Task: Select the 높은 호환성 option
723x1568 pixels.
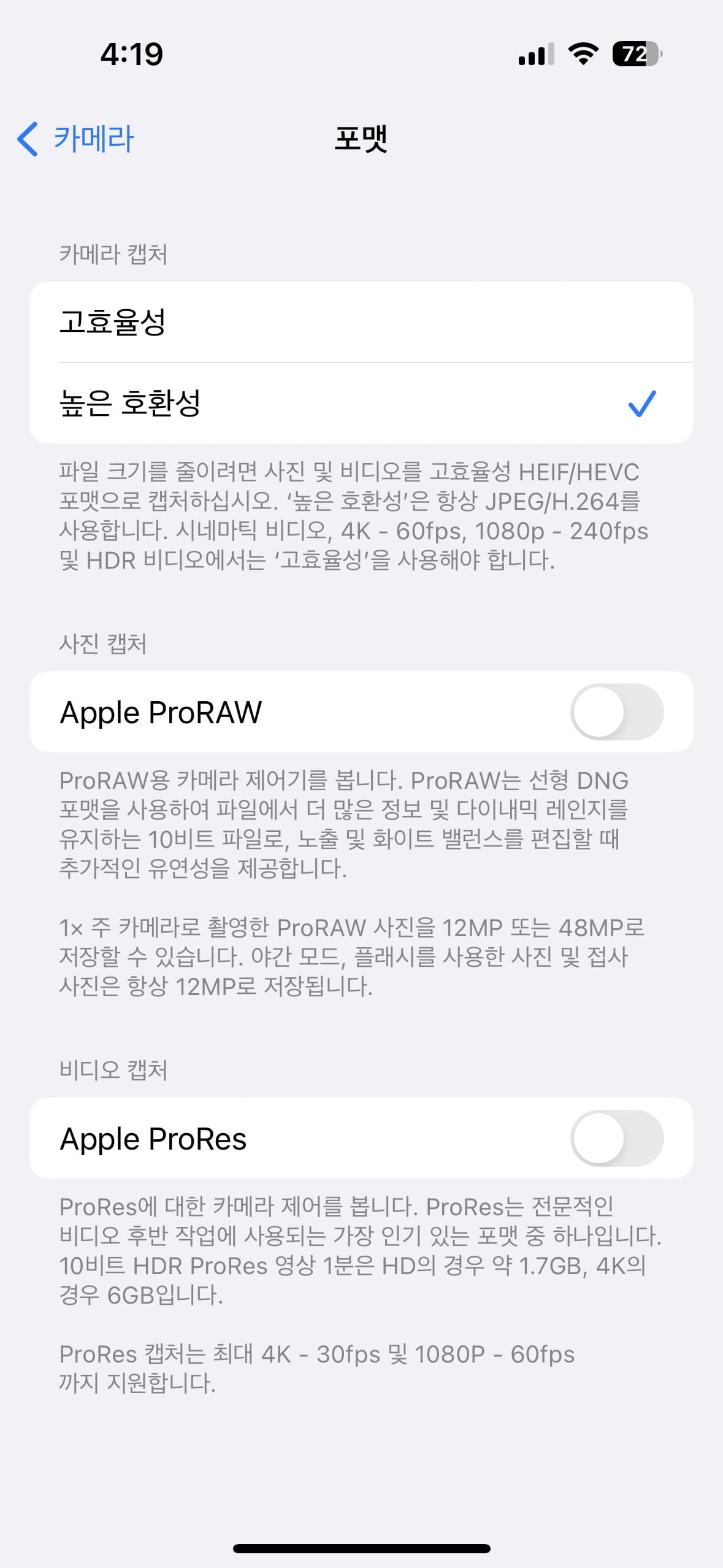Action: 361,403
